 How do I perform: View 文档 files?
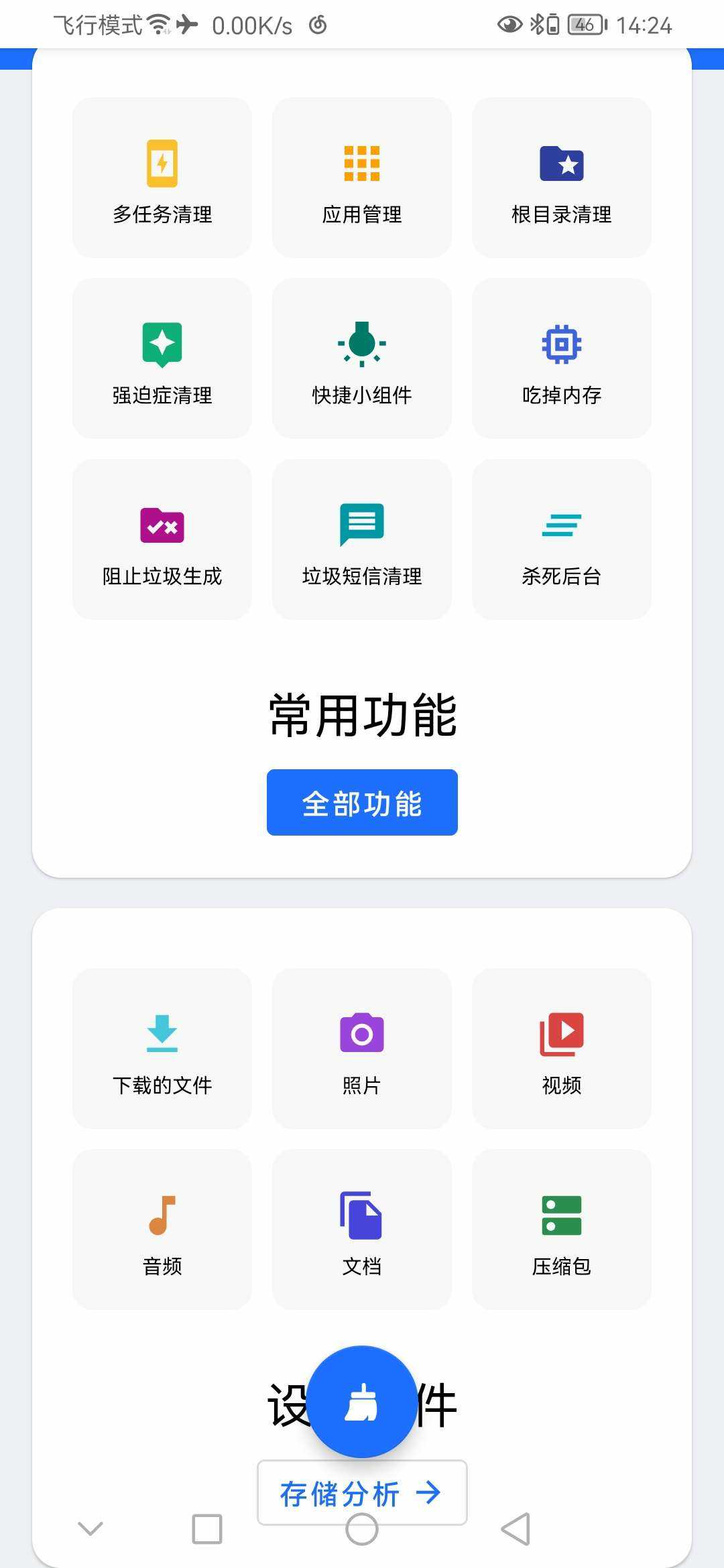click(362, 1230)
